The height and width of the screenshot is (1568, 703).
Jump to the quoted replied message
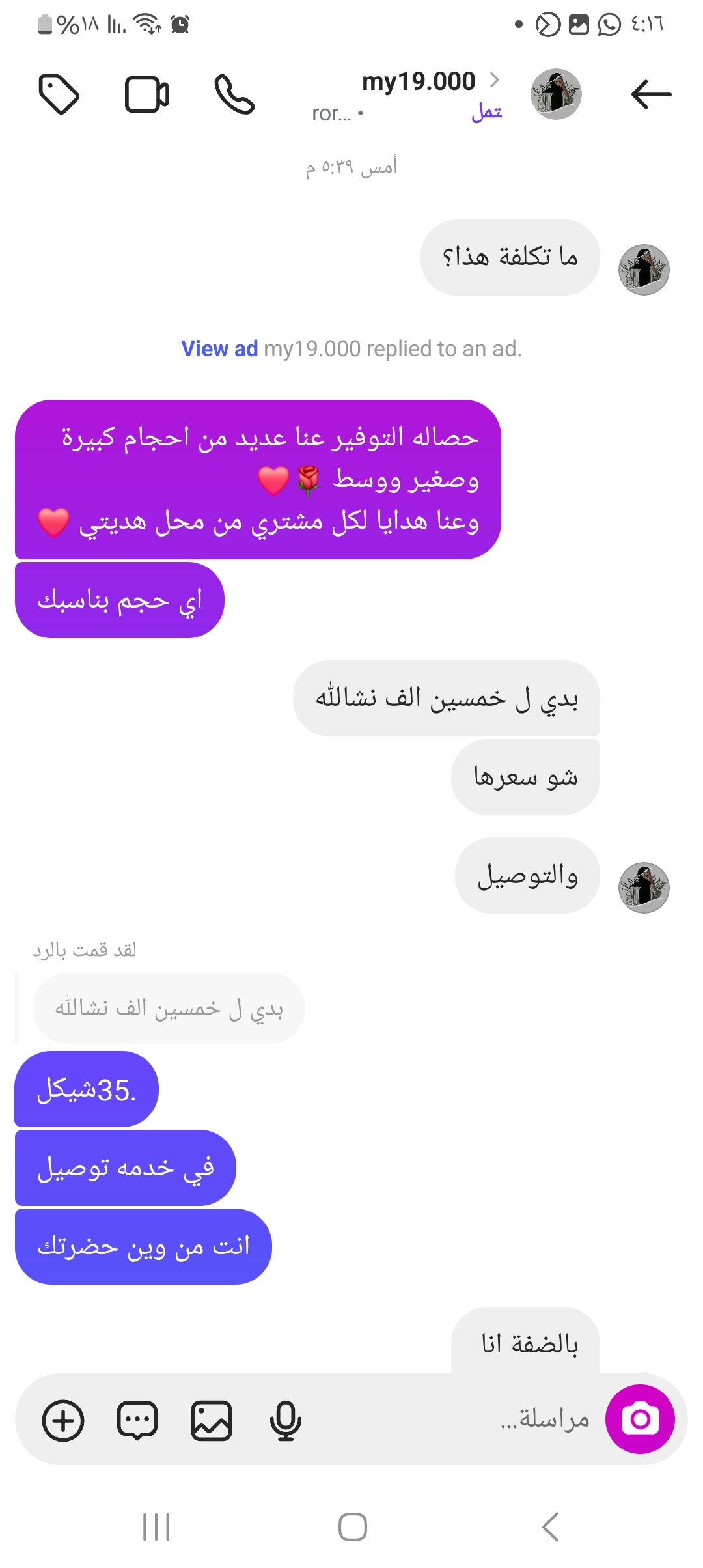[x=169, y=1009]
